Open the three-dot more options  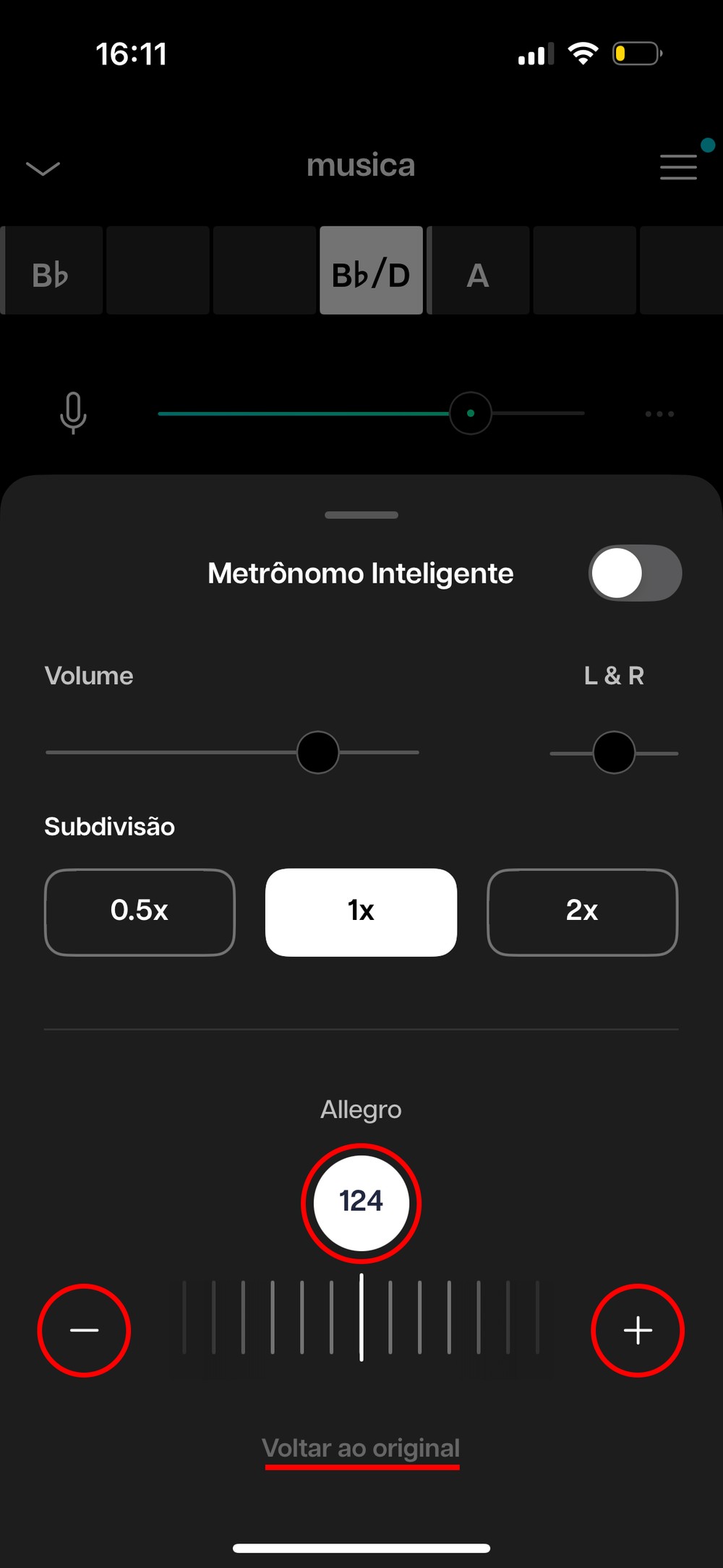(x=659, y=414)
